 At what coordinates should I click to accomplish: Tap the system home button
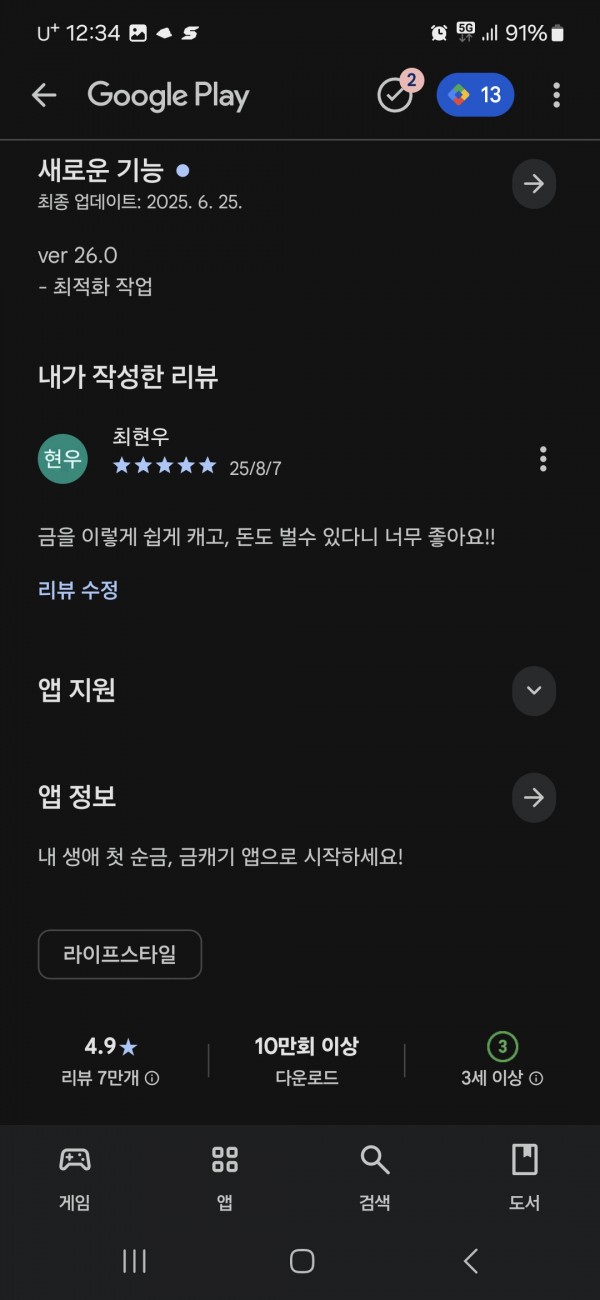[x=302, y=1261]
